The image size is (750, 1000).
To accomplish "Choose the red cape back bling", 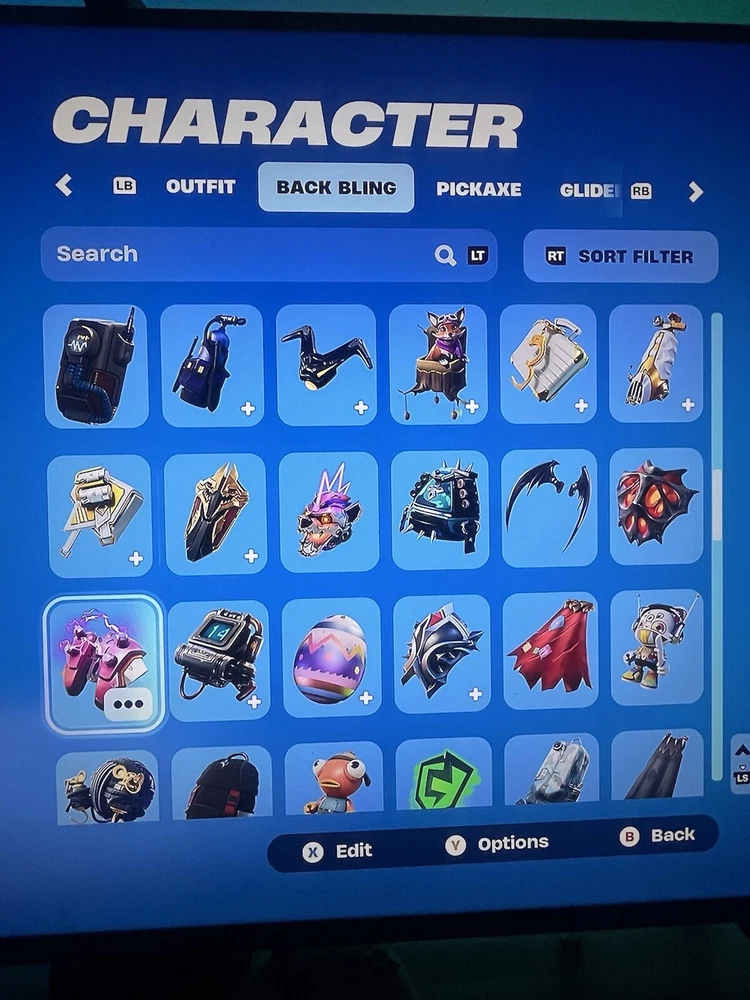I will (x=550, y=650).
